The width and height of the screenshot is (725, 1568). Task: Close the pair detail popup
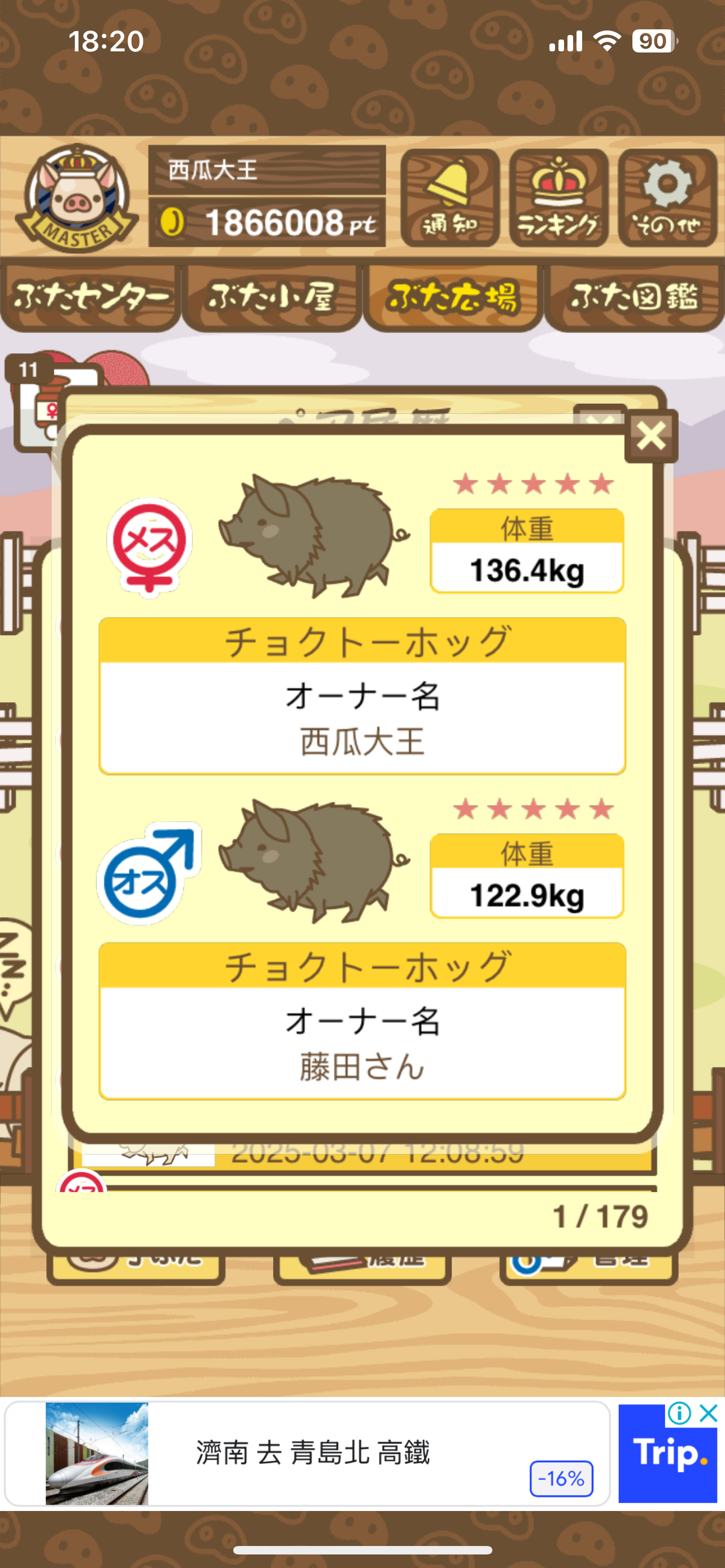(x=650, y=436)
